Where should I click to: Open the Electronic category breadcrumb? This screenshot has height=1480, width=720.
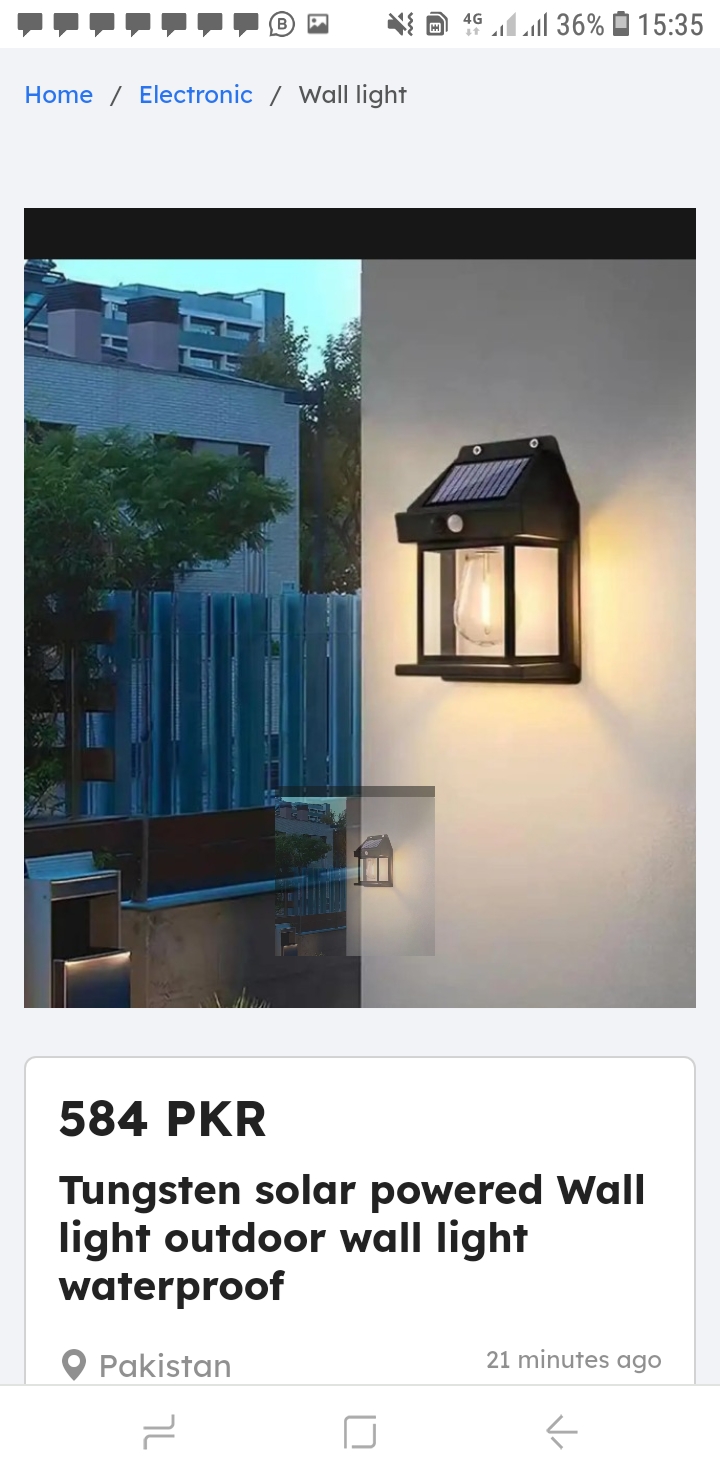[195, 95]
